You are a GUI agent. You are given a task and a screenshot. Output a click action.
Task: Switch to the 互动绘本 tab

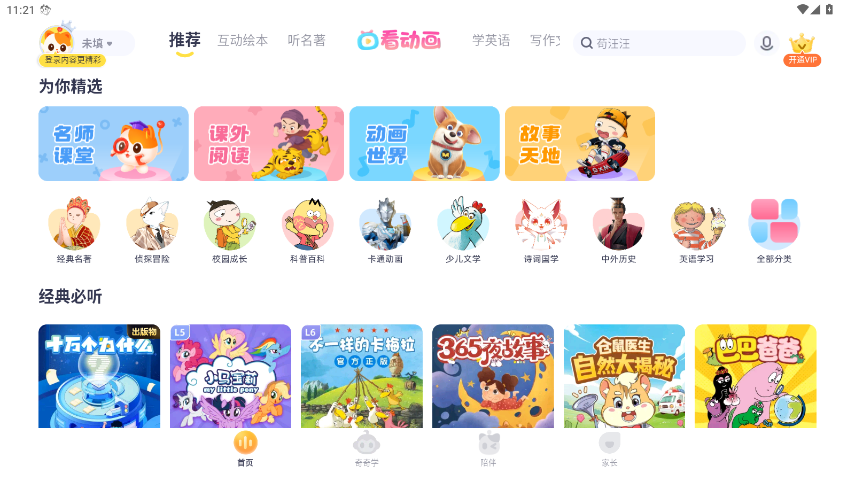coord(243,41)
